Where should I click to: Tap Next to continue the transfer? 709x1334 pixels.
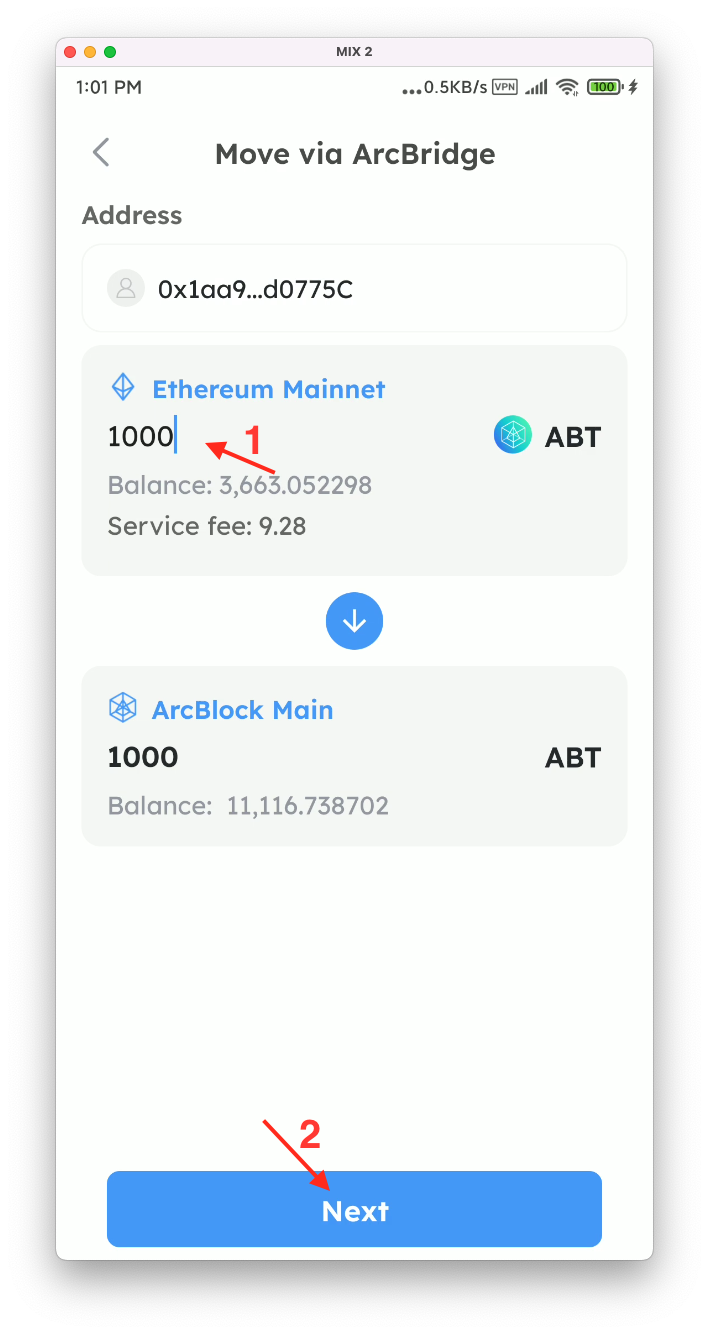click(354, 1210)
